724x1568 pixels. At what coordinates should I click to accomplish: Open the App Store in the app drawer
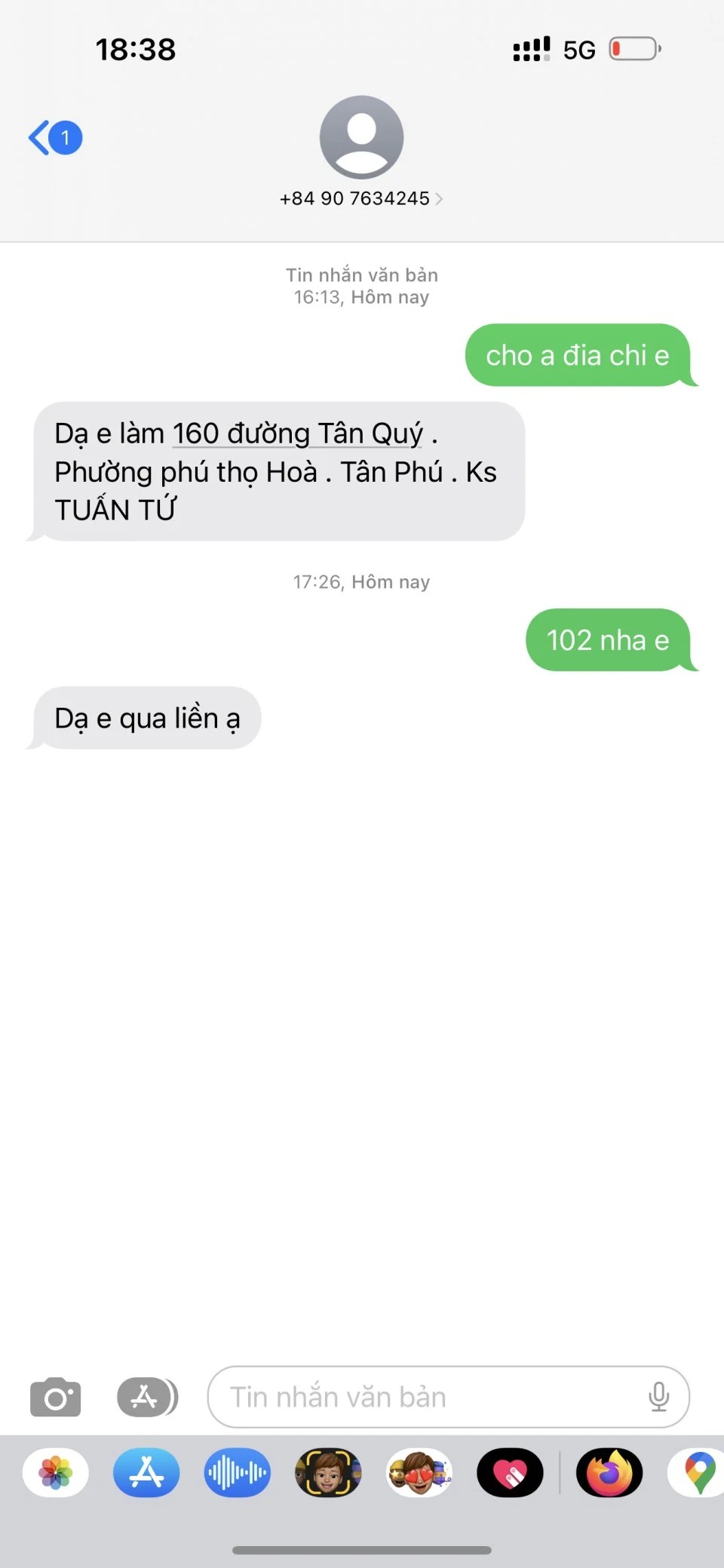coord(146,1472)
